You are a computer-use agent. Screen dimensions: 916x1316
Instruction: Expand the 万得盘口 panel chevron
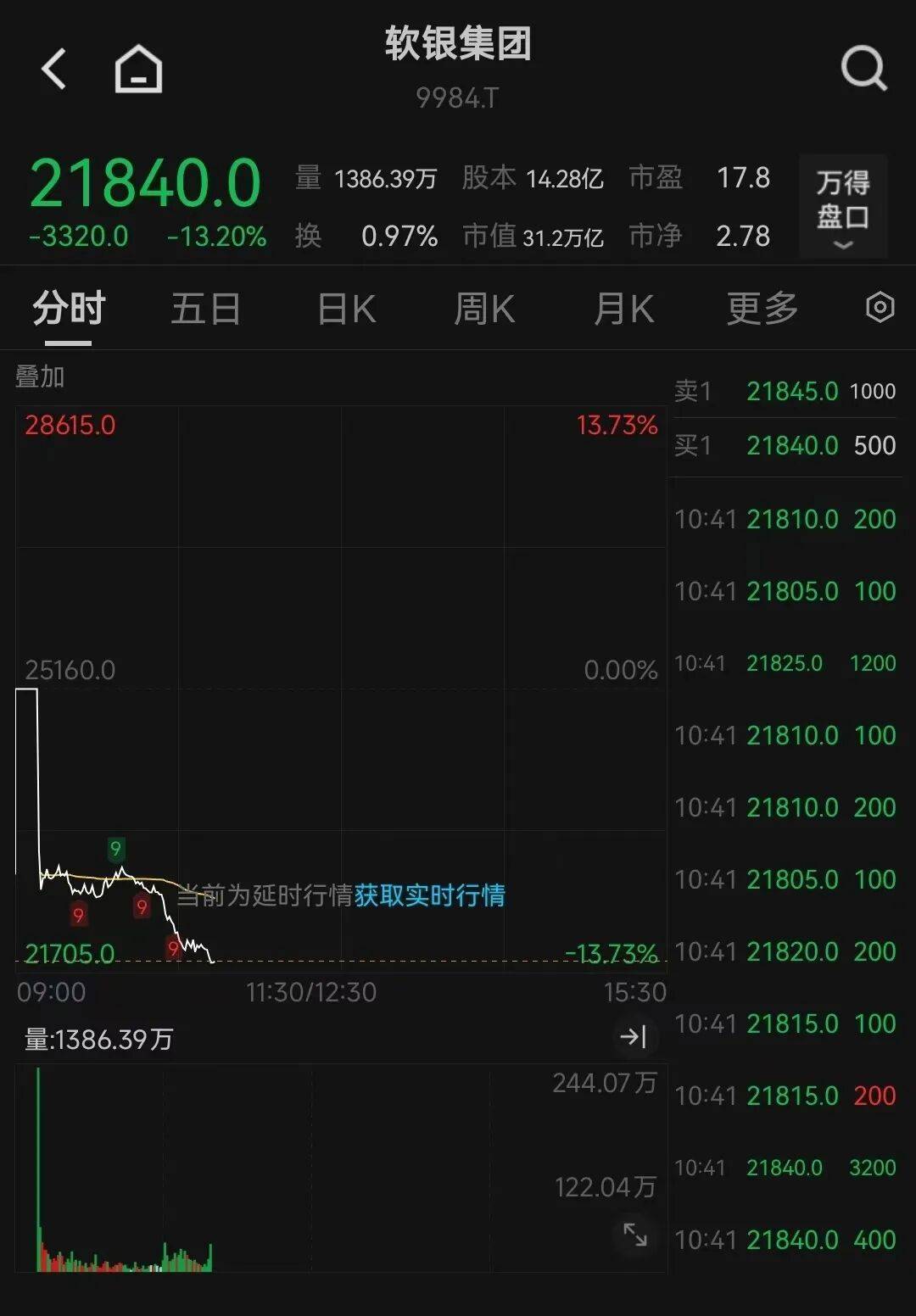point(842,246)
